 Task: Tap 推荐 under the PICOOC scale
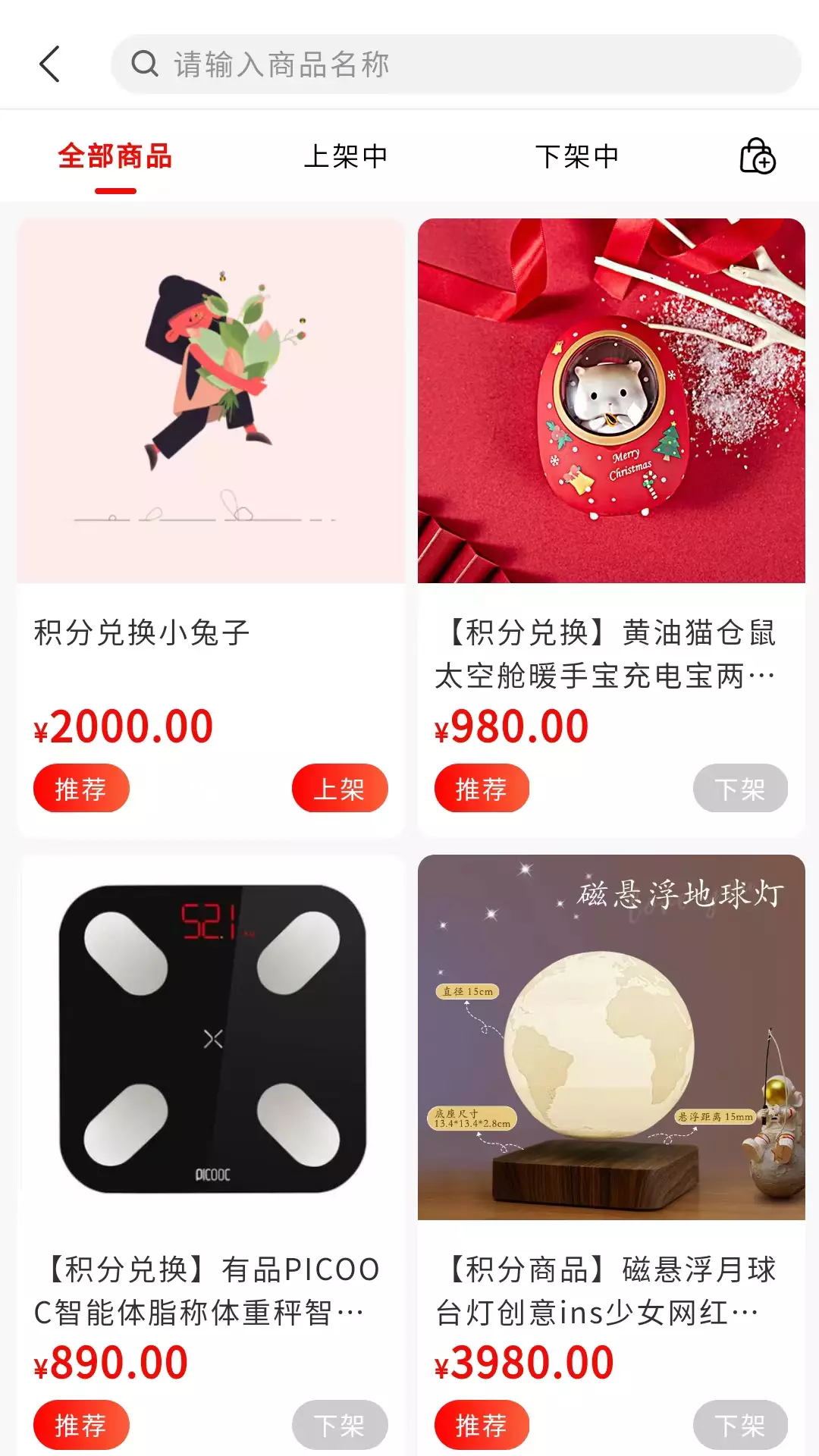pyautogui.click(x=81, y=1425)
